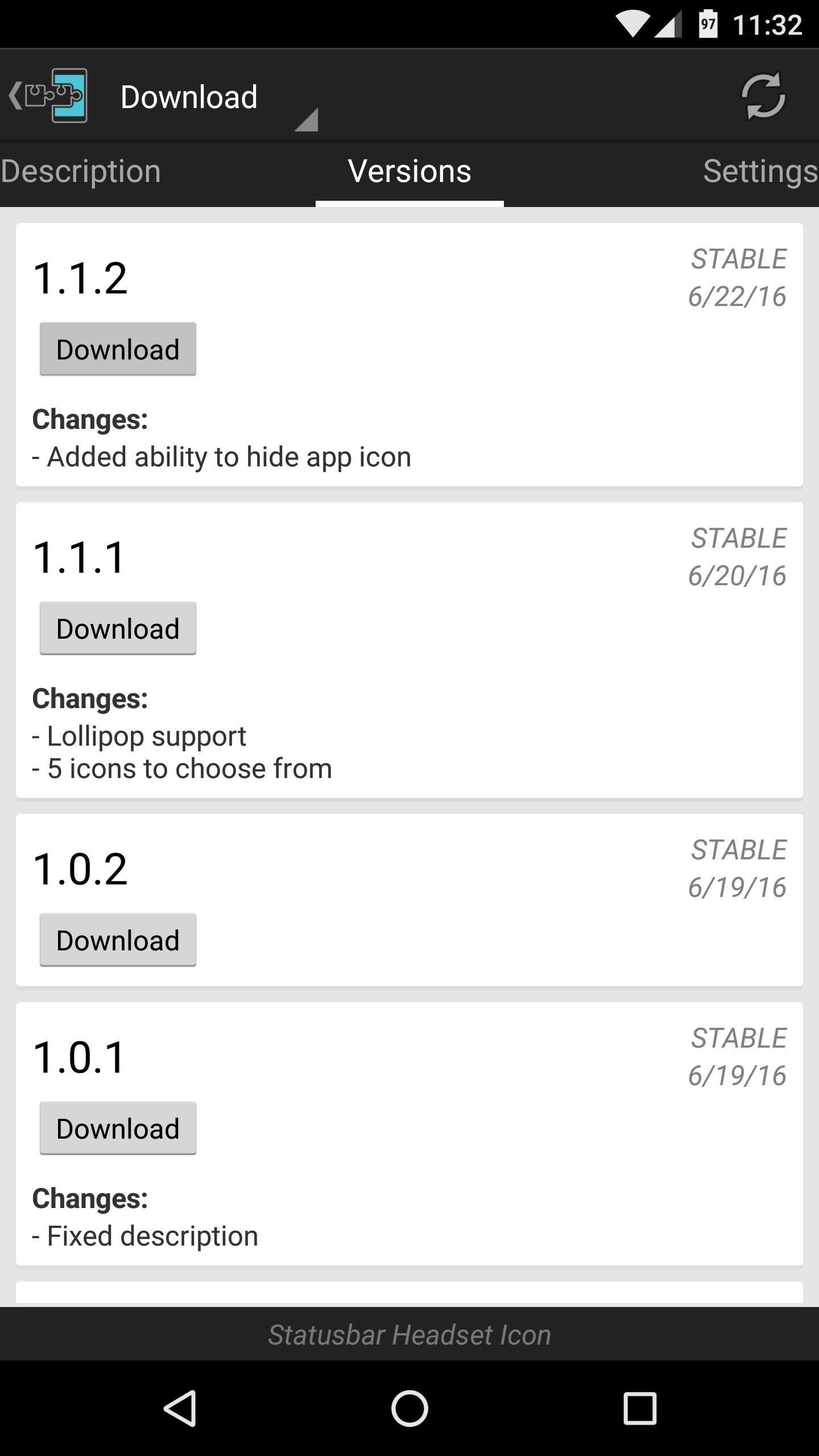The height and width of the screenshot is (1456, 819).
Task: Select the Versions tab
Action: click(x=409, y=171)
